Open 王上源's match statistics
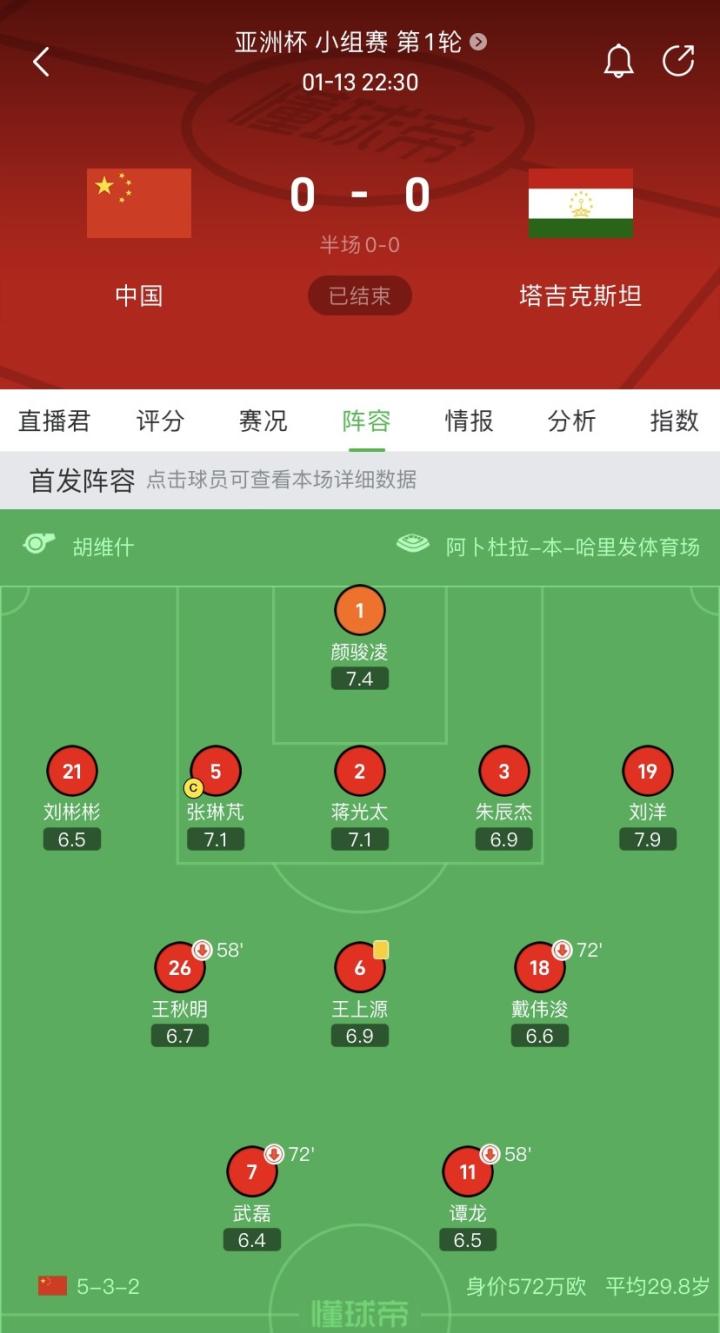This screenshot has width=720, height=1333. [360, 967]
